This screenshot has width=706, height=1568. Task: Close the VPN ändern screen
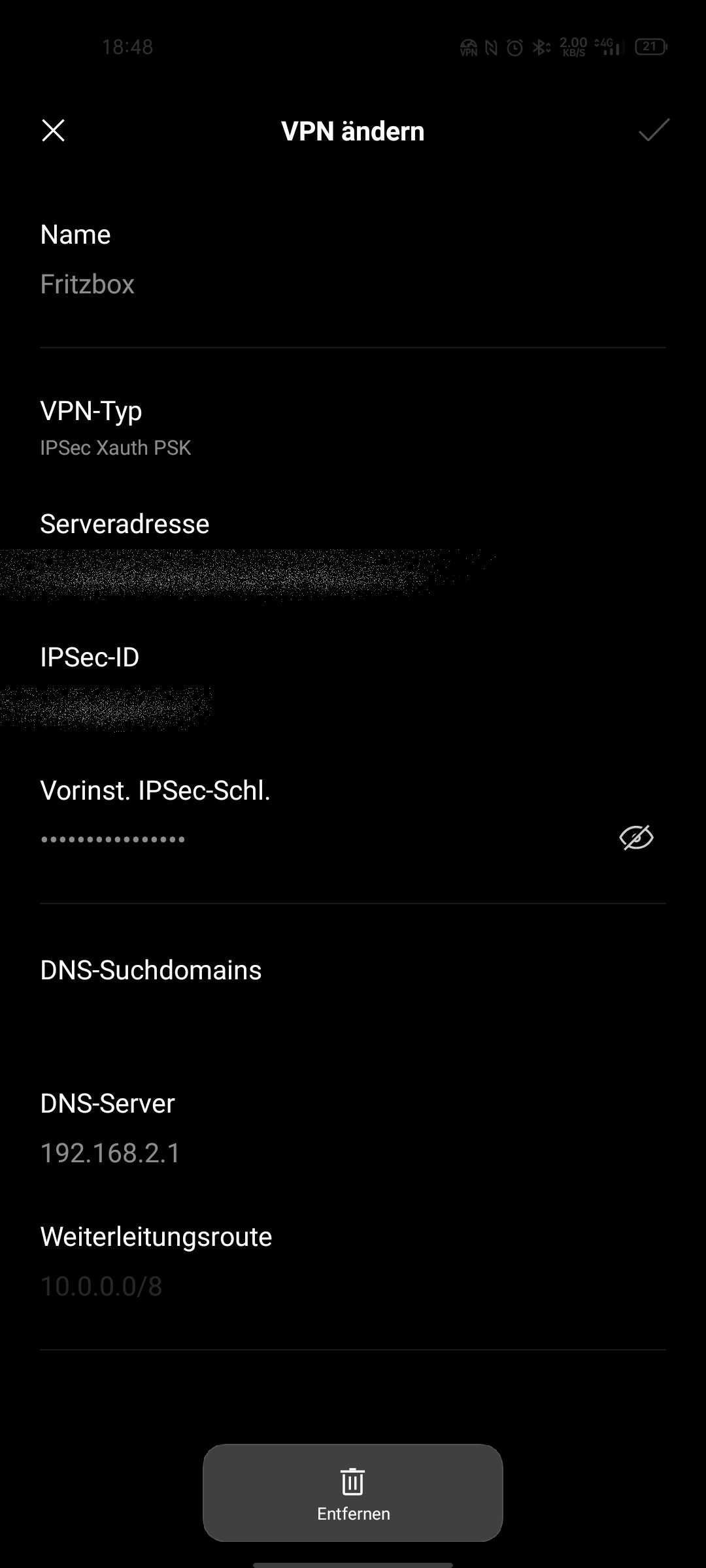(54, 131)
